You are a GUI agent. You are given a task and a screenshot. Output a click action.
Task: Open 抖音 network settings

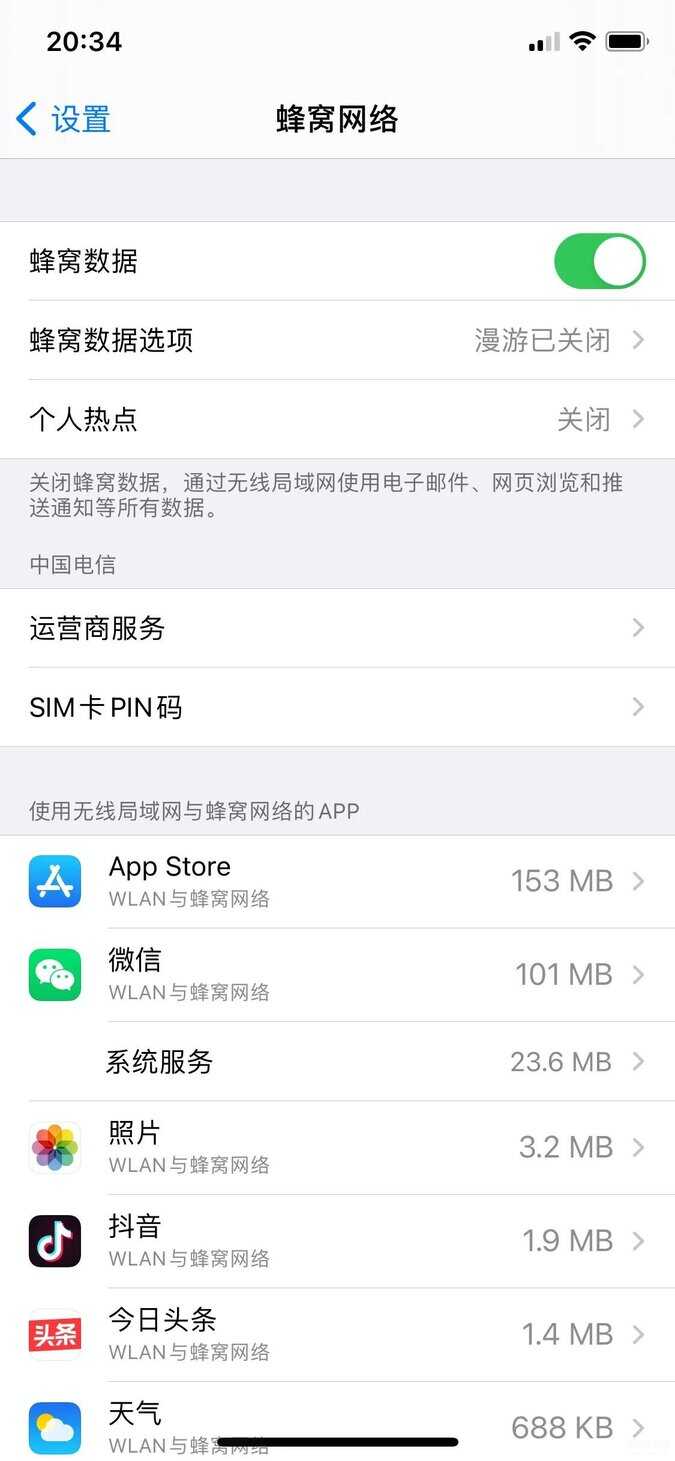tap(337, 1241)
